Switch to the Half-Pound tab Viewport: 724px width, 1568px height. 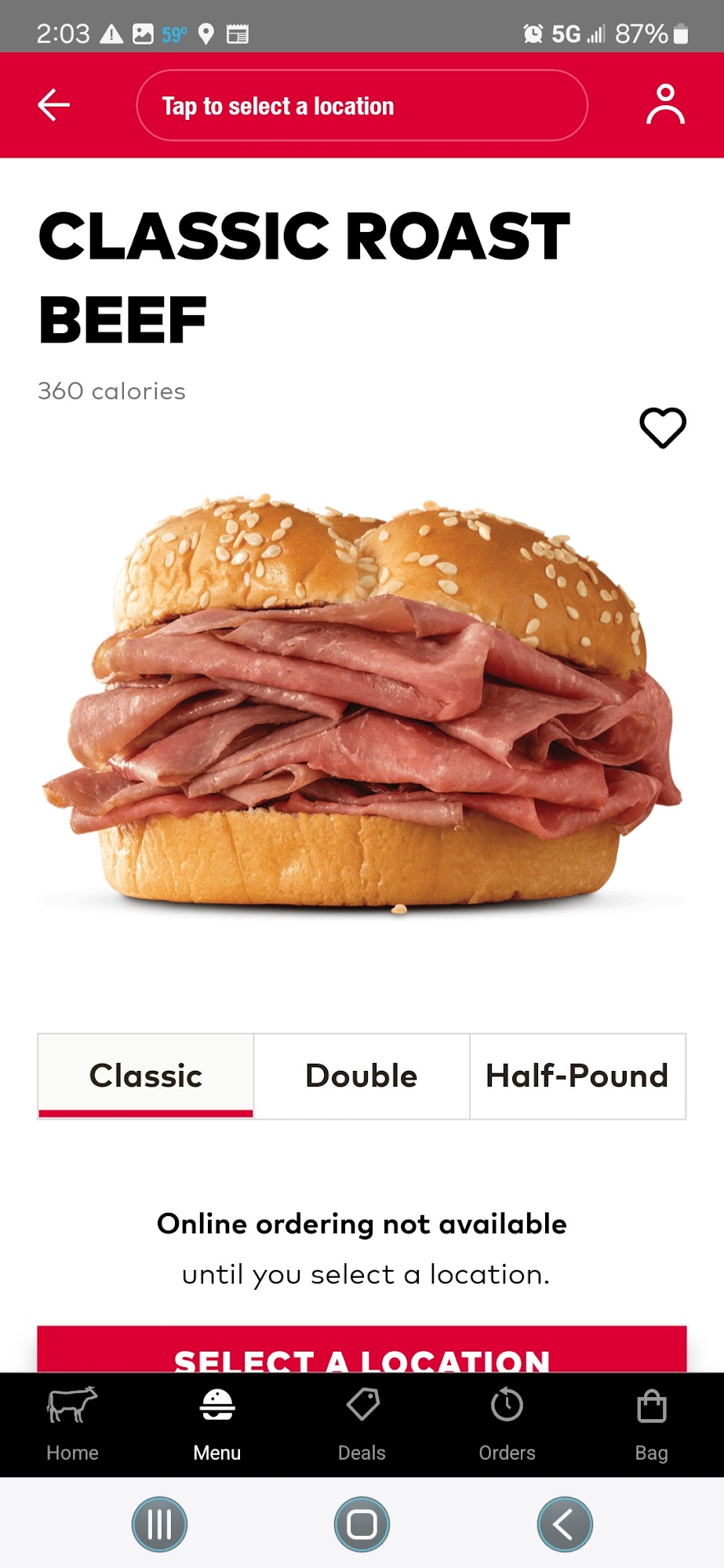pos(577,1076)
